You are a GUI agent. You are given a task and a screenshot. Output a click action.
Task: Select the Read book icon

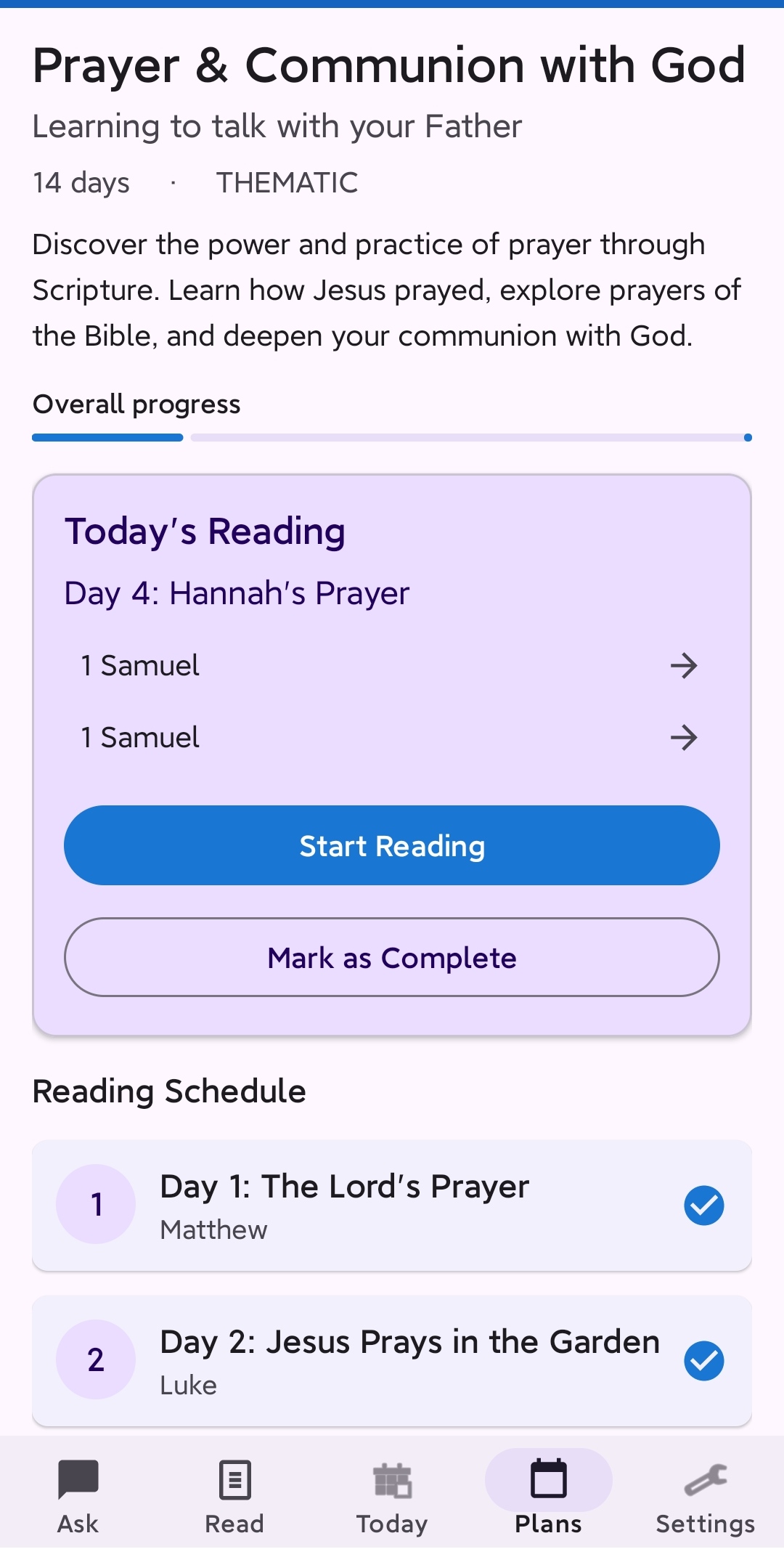(x=234, y=1479)
